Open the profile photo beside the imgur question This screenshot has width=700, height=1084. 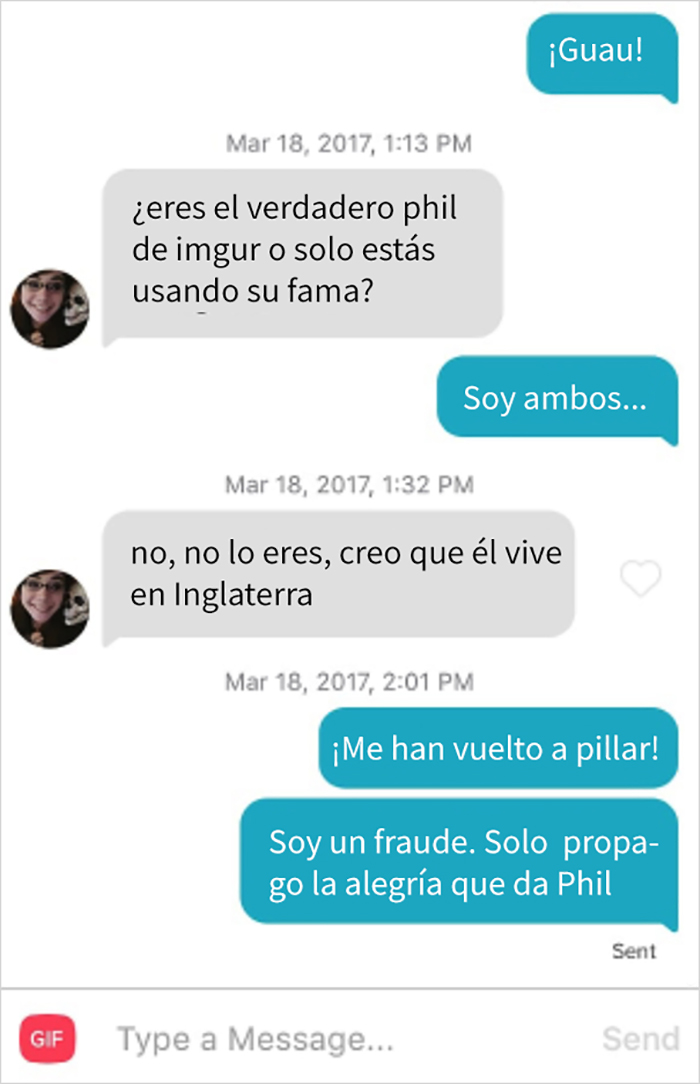click(x=50, y=308)
